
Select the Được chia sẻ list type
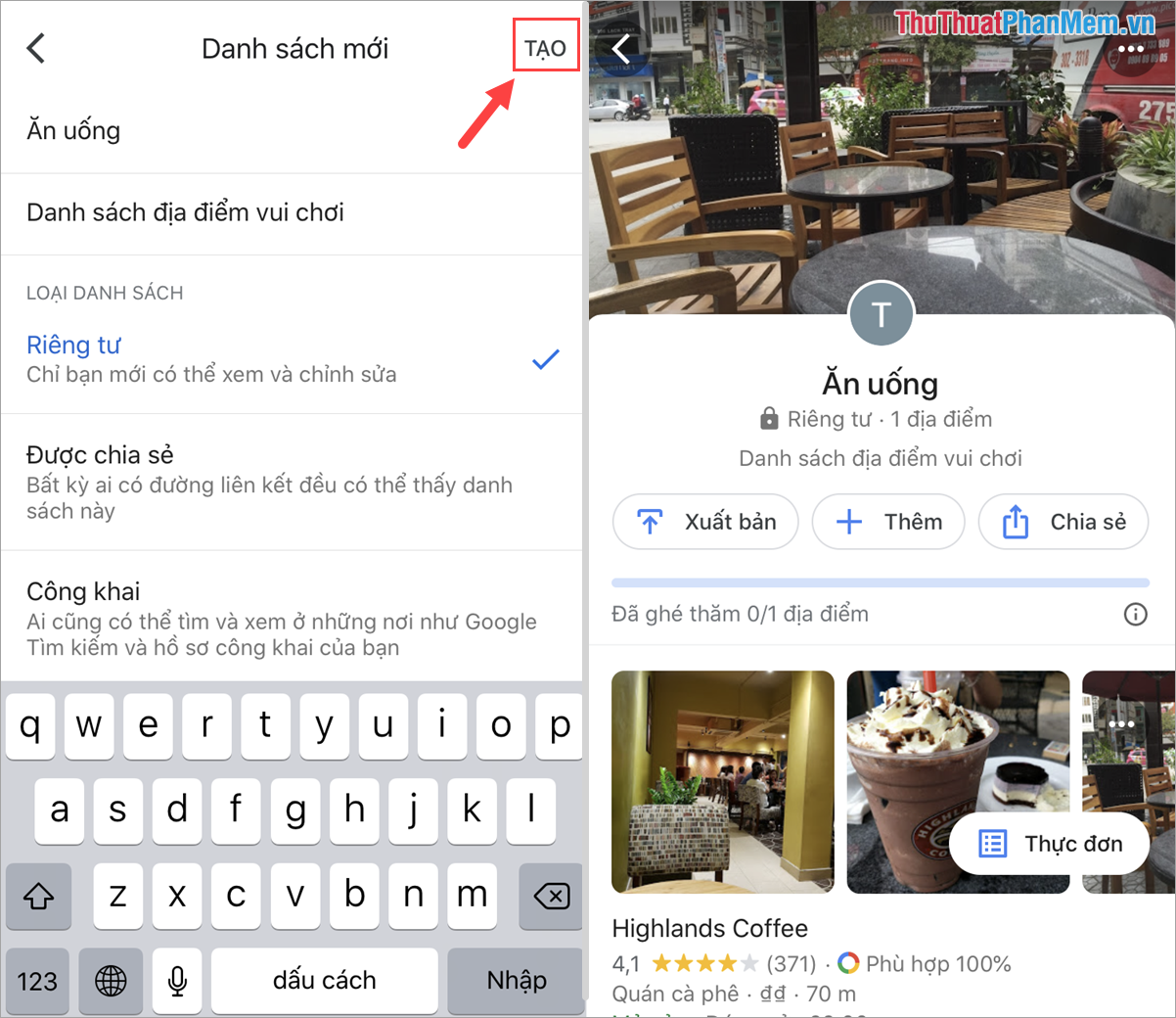[x=292, y=482]
